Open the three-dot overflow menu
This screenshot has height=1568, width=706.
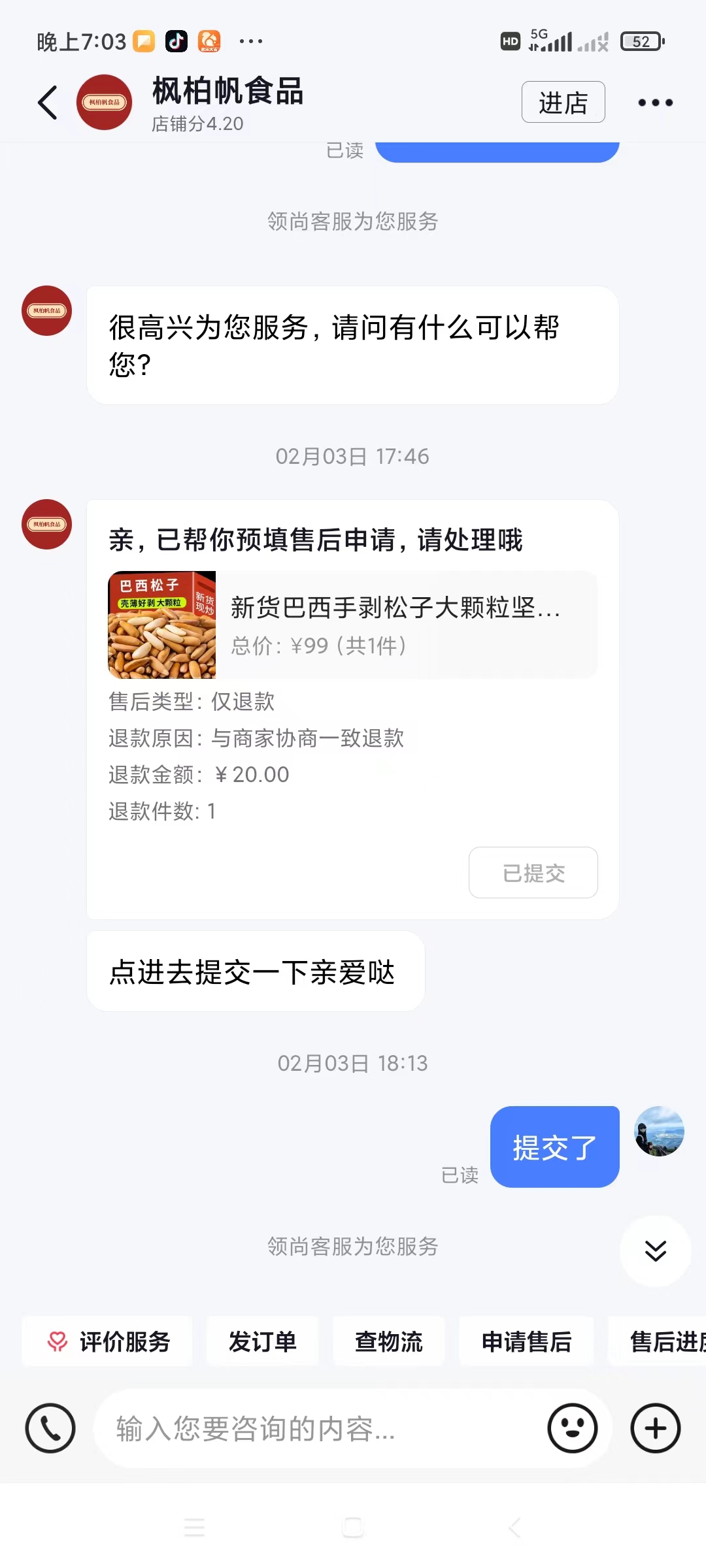pos(655,103)
